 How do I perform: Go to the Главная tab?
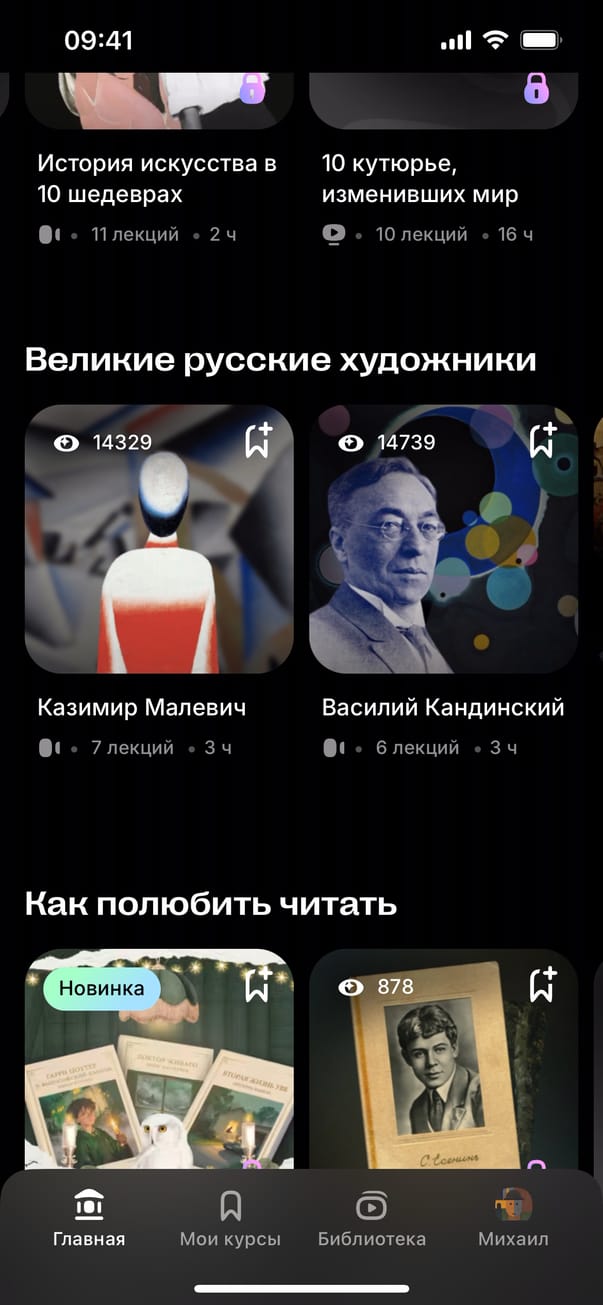89,1219
